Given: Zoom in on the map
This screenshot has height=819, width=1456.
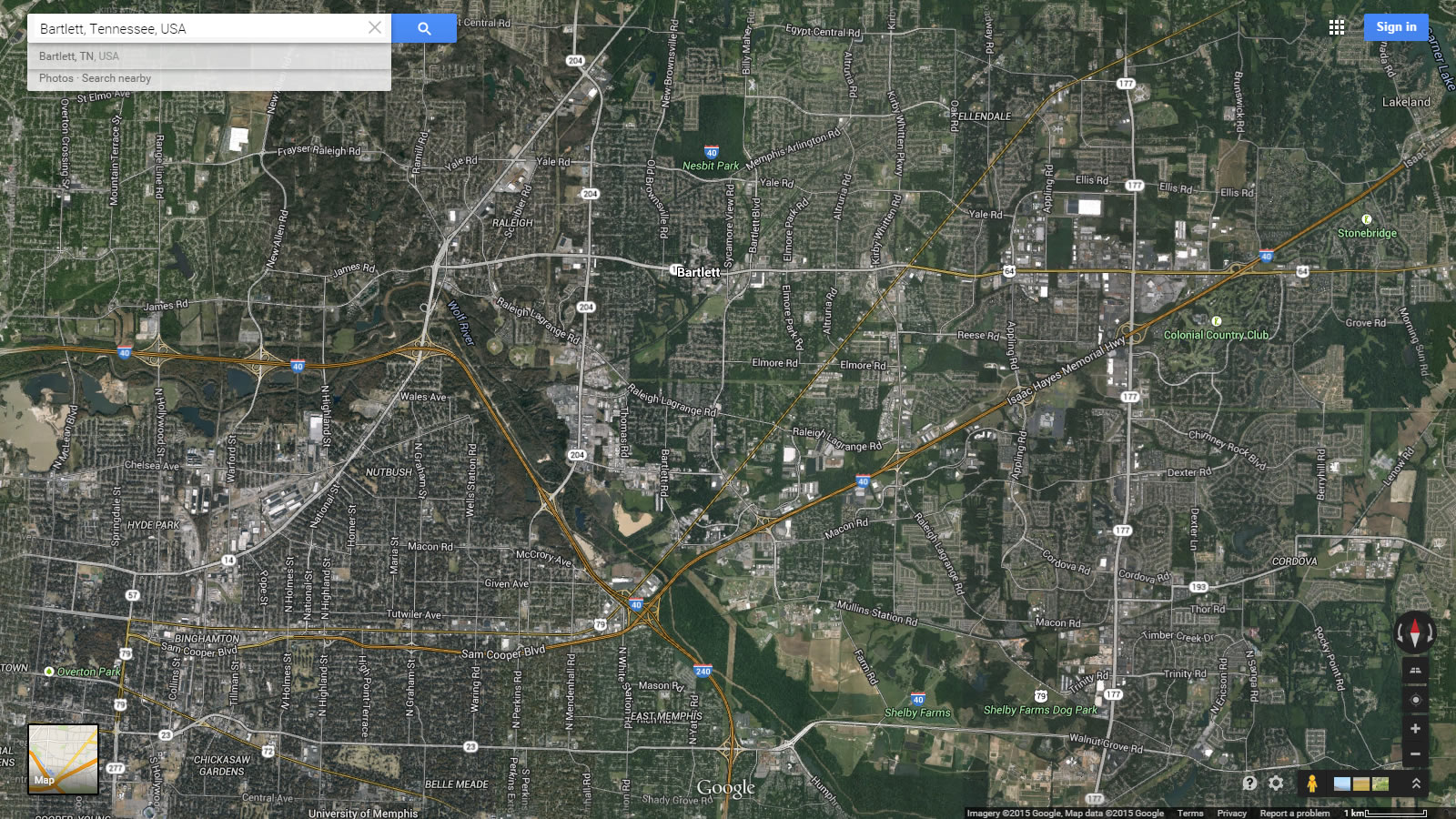Looking at the screenshot, I should pos(1415,729).
